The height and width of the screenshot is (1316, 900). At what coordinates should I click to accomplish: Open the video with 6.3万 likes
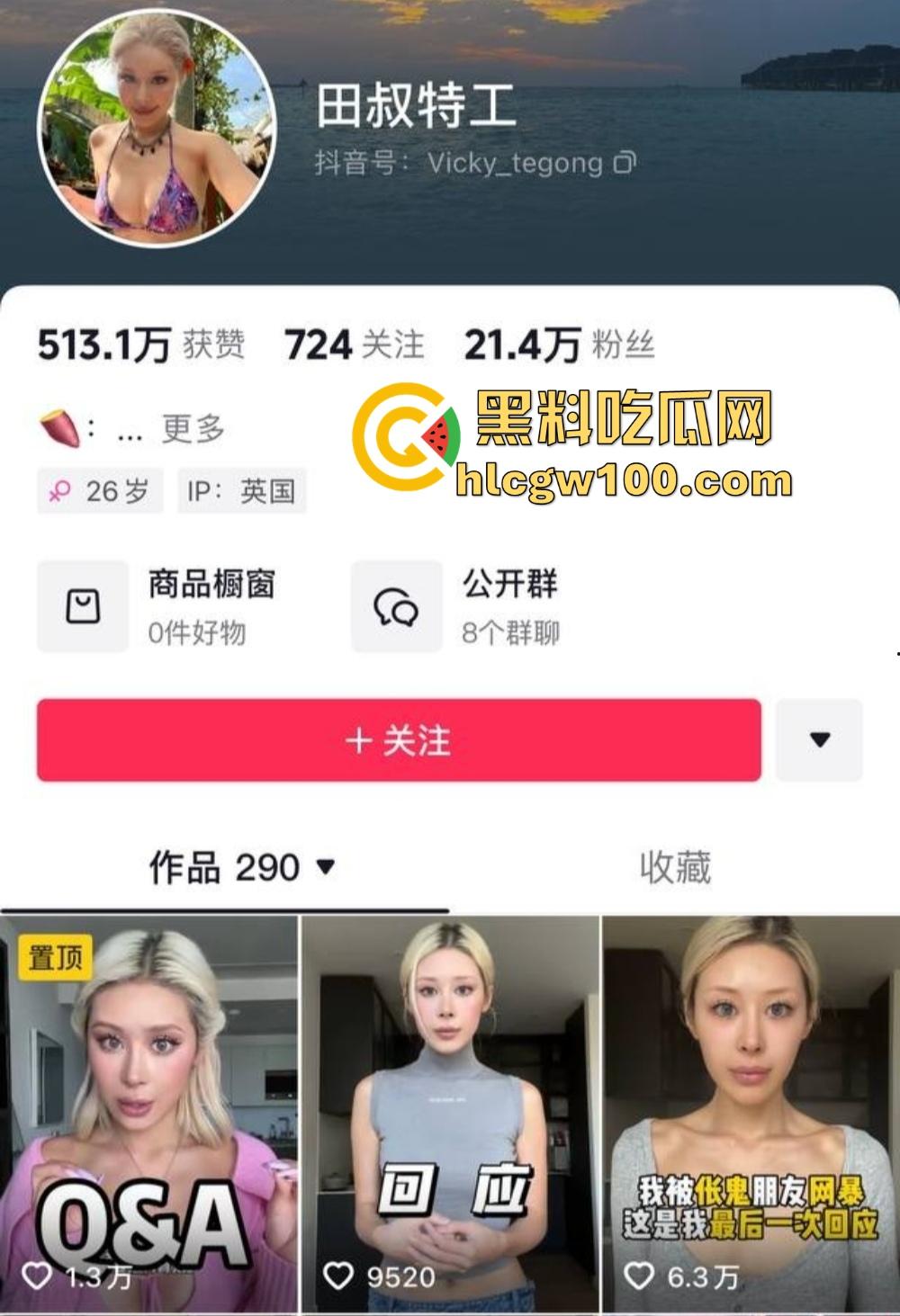click(x=751, y=1114)
